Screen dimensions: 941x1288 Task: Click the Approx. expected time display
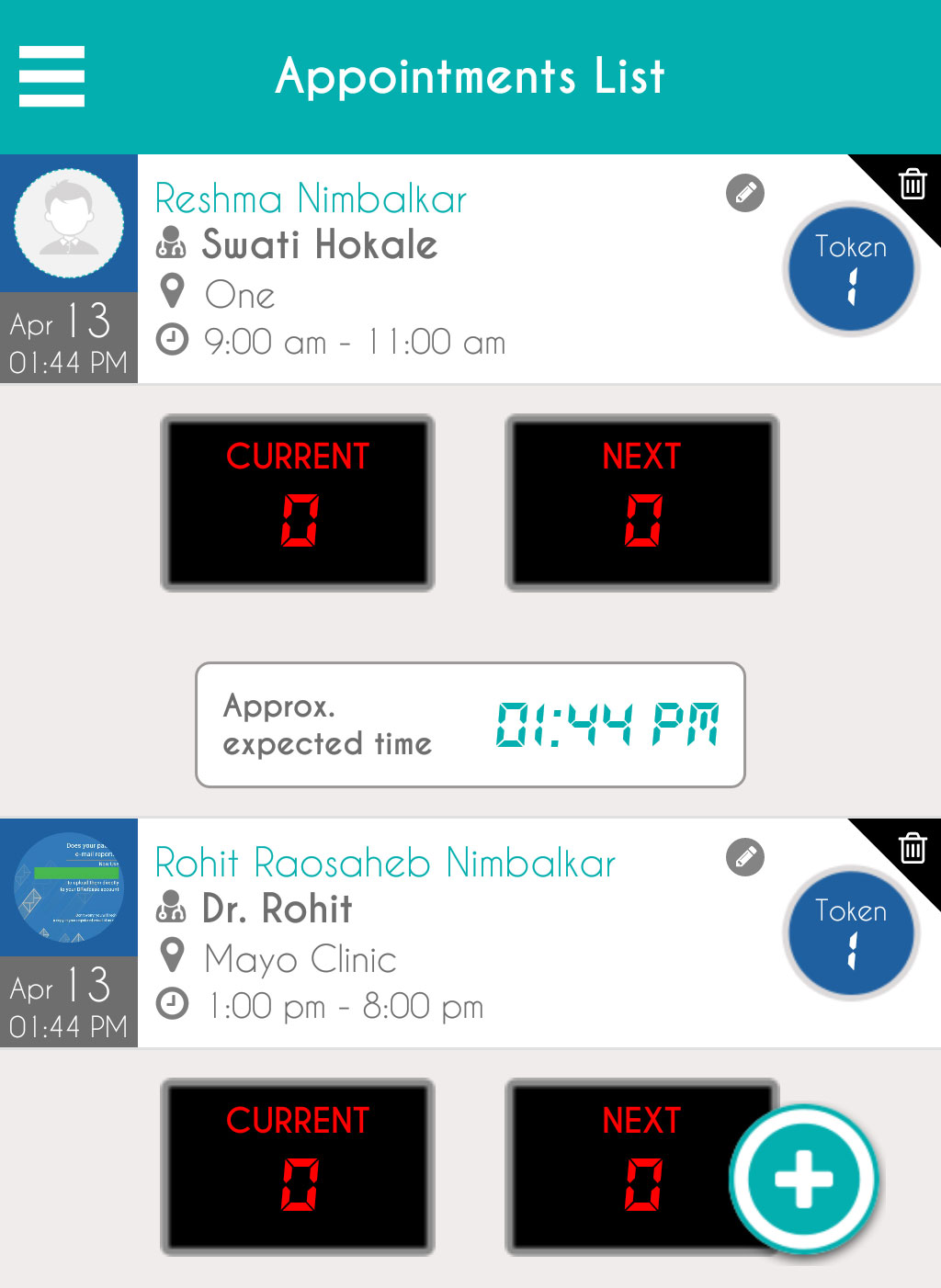[x=469, y=724]
